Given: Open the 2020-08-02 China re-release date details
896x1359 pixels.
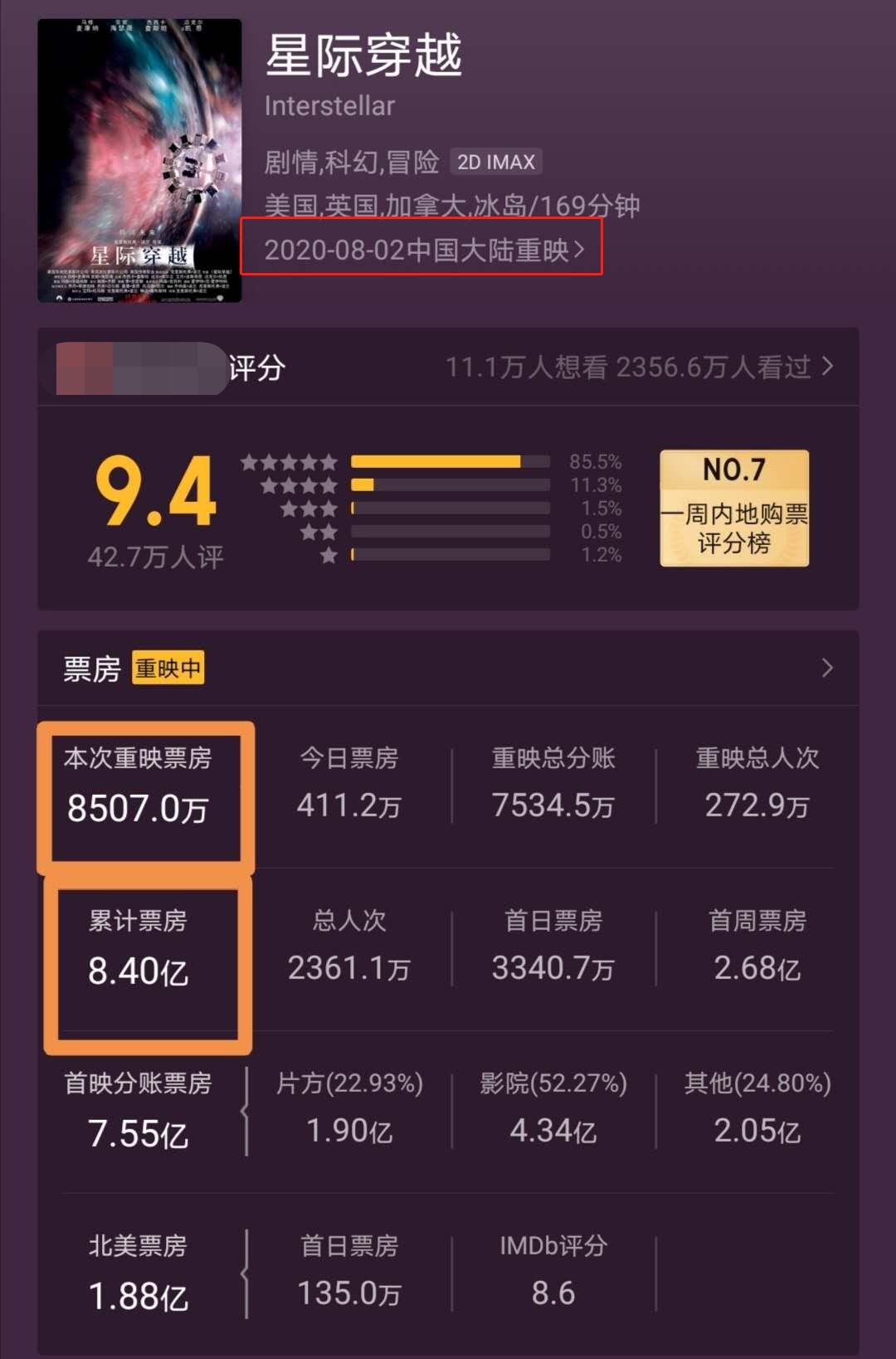Looking at the screenshot, I should 424,250.
